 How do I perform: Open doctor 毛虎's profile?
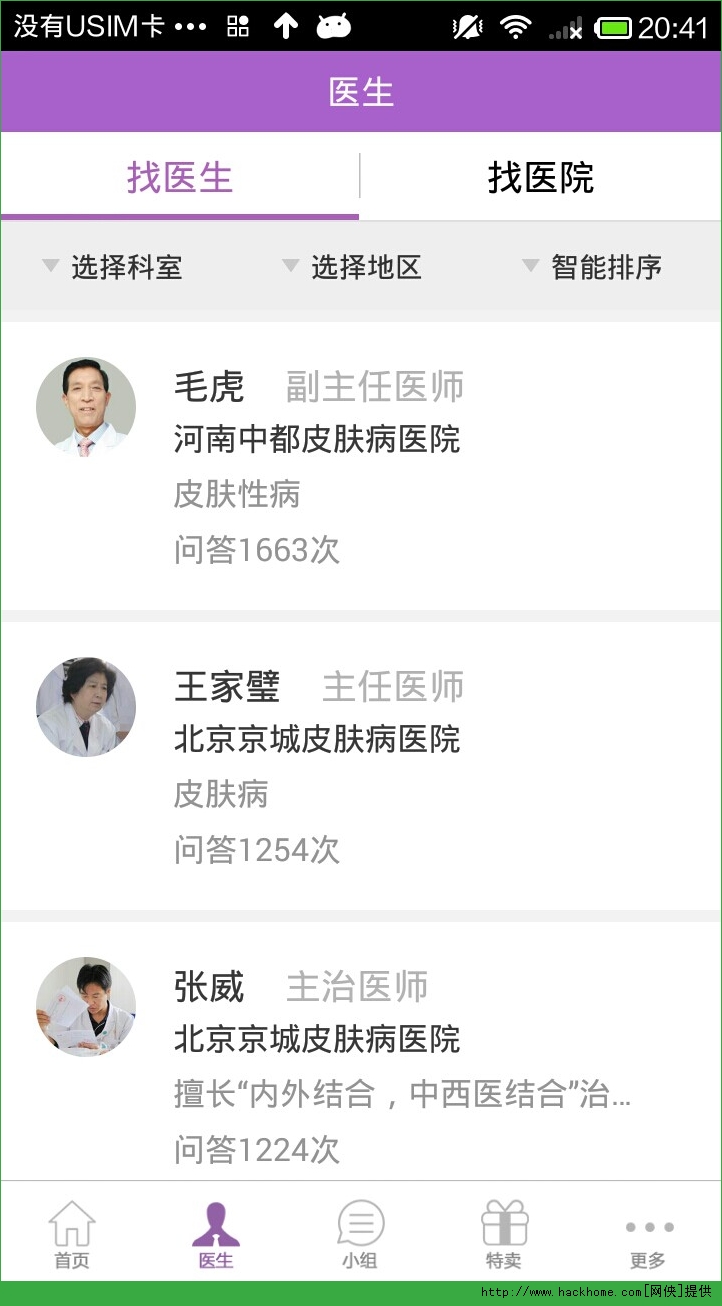click(x=360, y=466)
